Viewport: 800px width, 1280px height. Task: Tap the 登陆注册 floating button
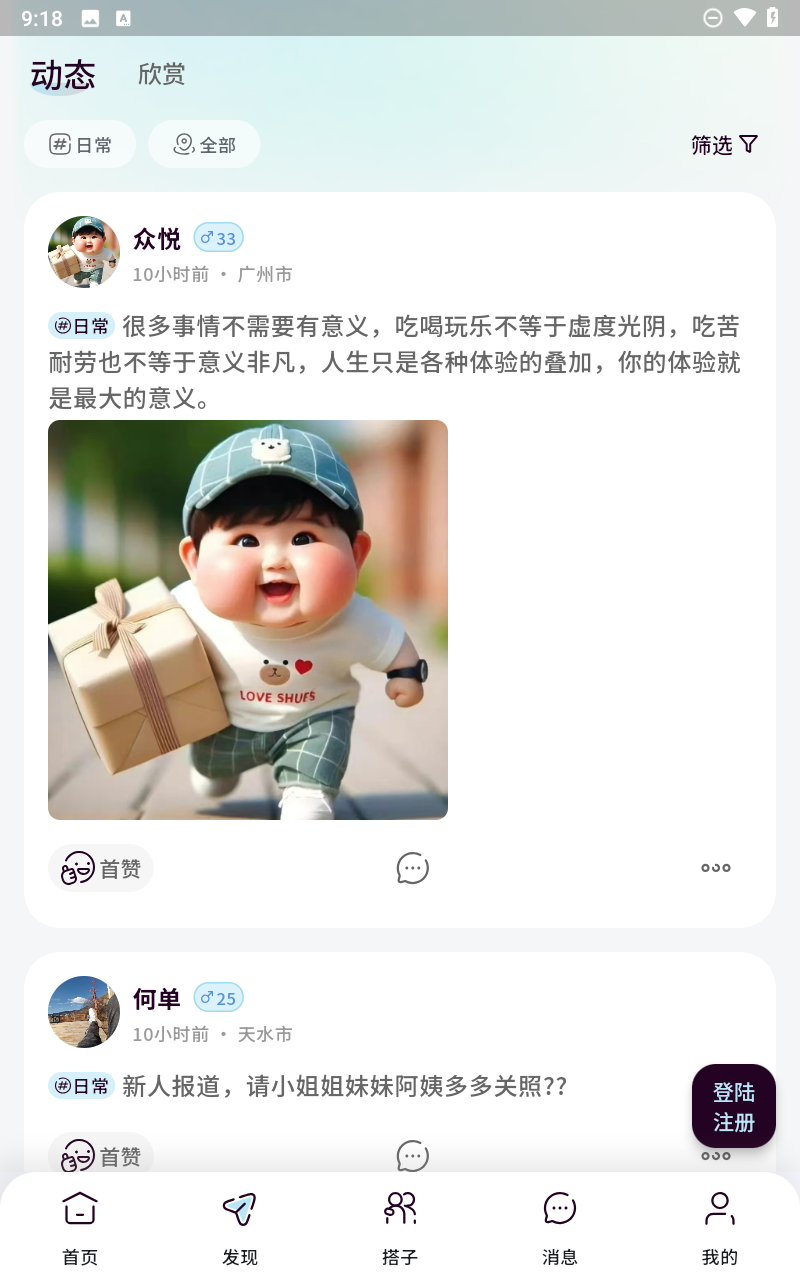(x=733, y=1106)
